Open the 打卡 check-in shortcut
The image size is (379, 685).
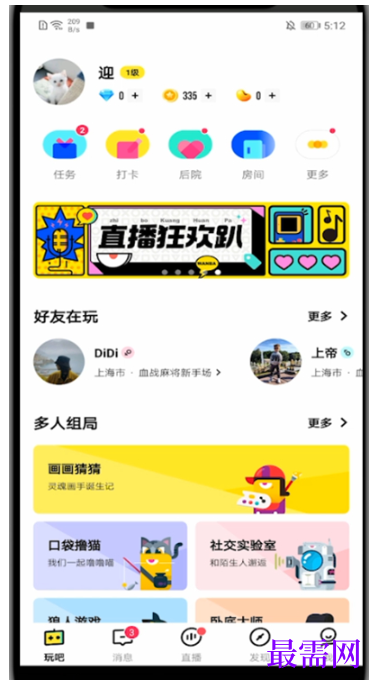127,153
